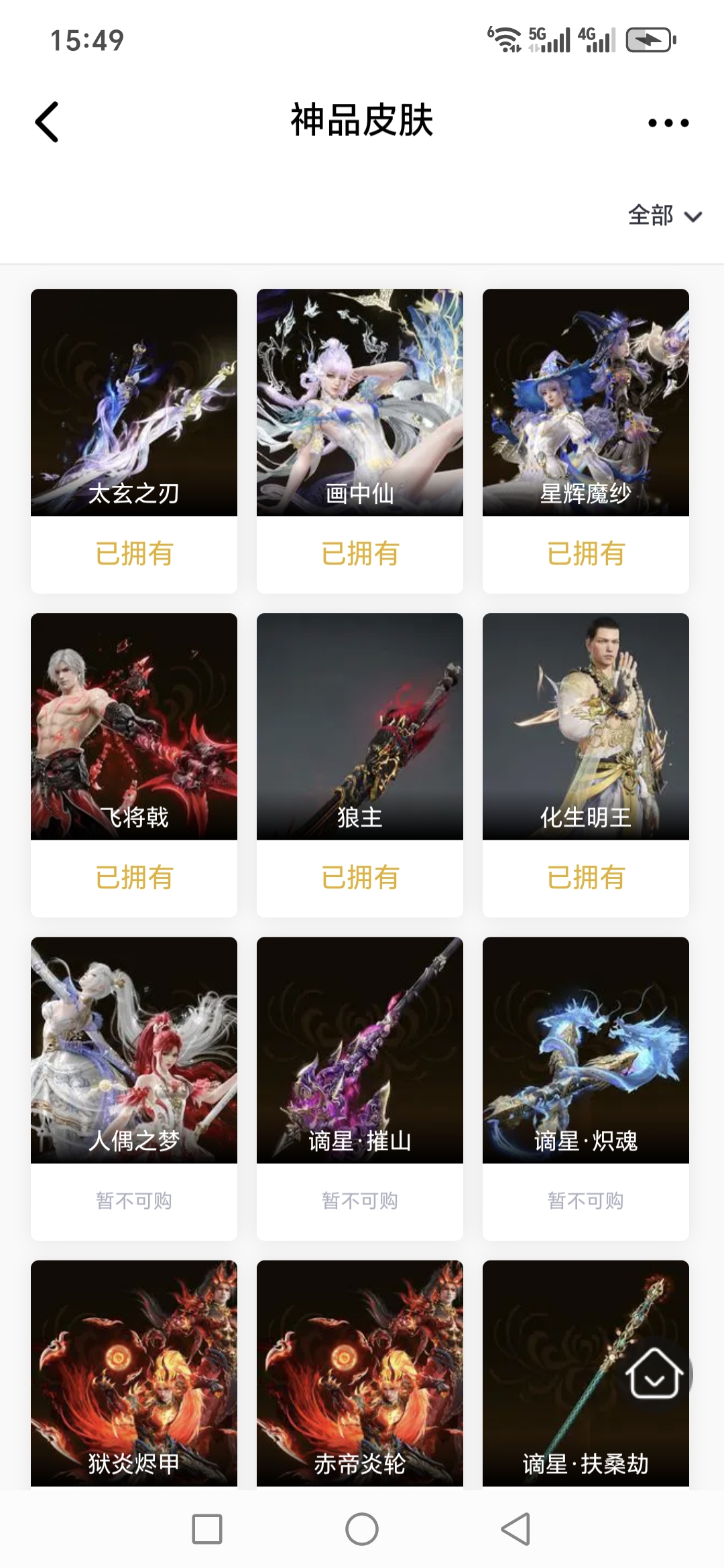View the 星辉魔纱 skin
Image resolution: width=724 pixels, height=1568 pixels.
coord(586,402)
